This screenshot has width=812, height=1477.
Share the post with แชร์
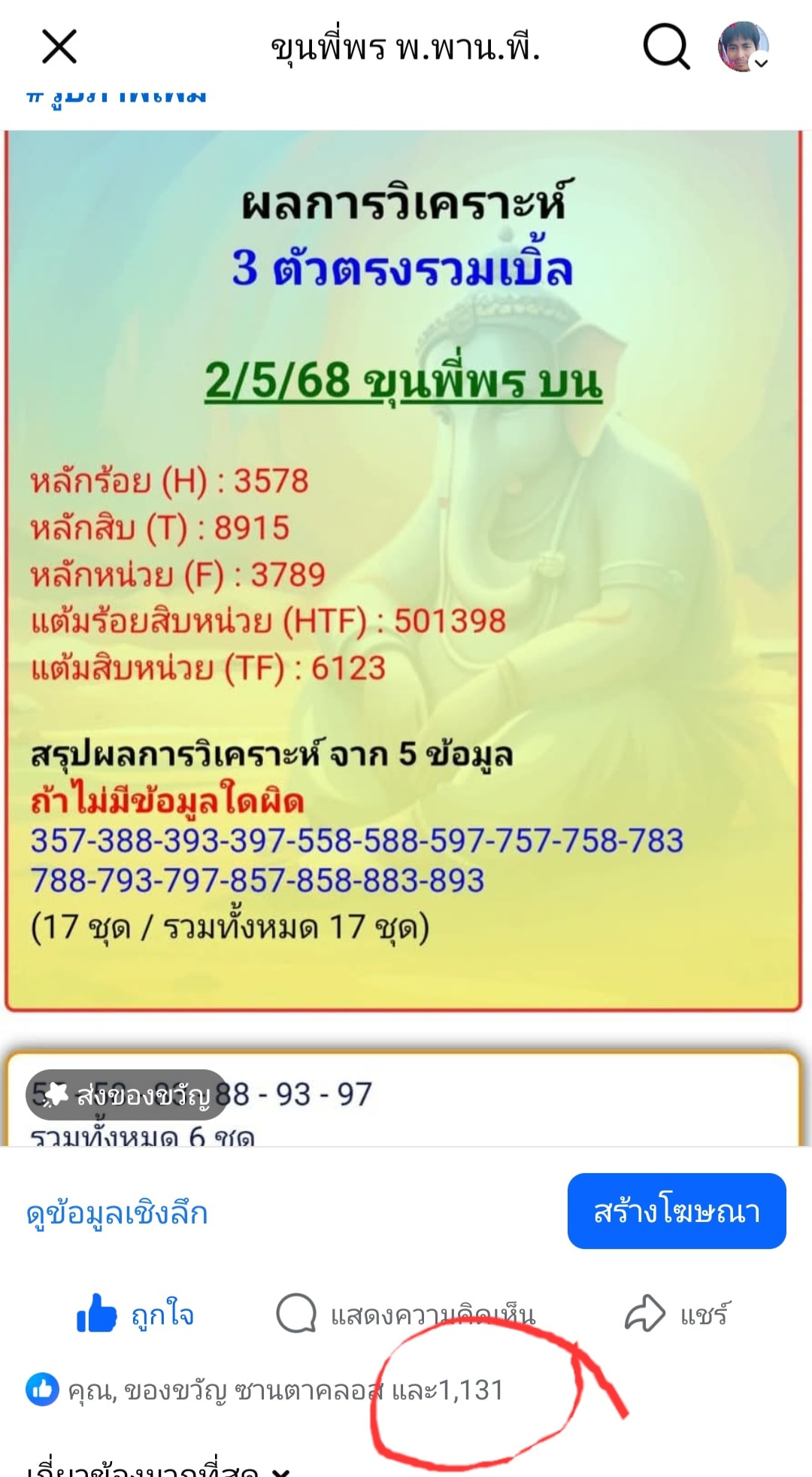pyautogui.click(x=677, y=1315)
